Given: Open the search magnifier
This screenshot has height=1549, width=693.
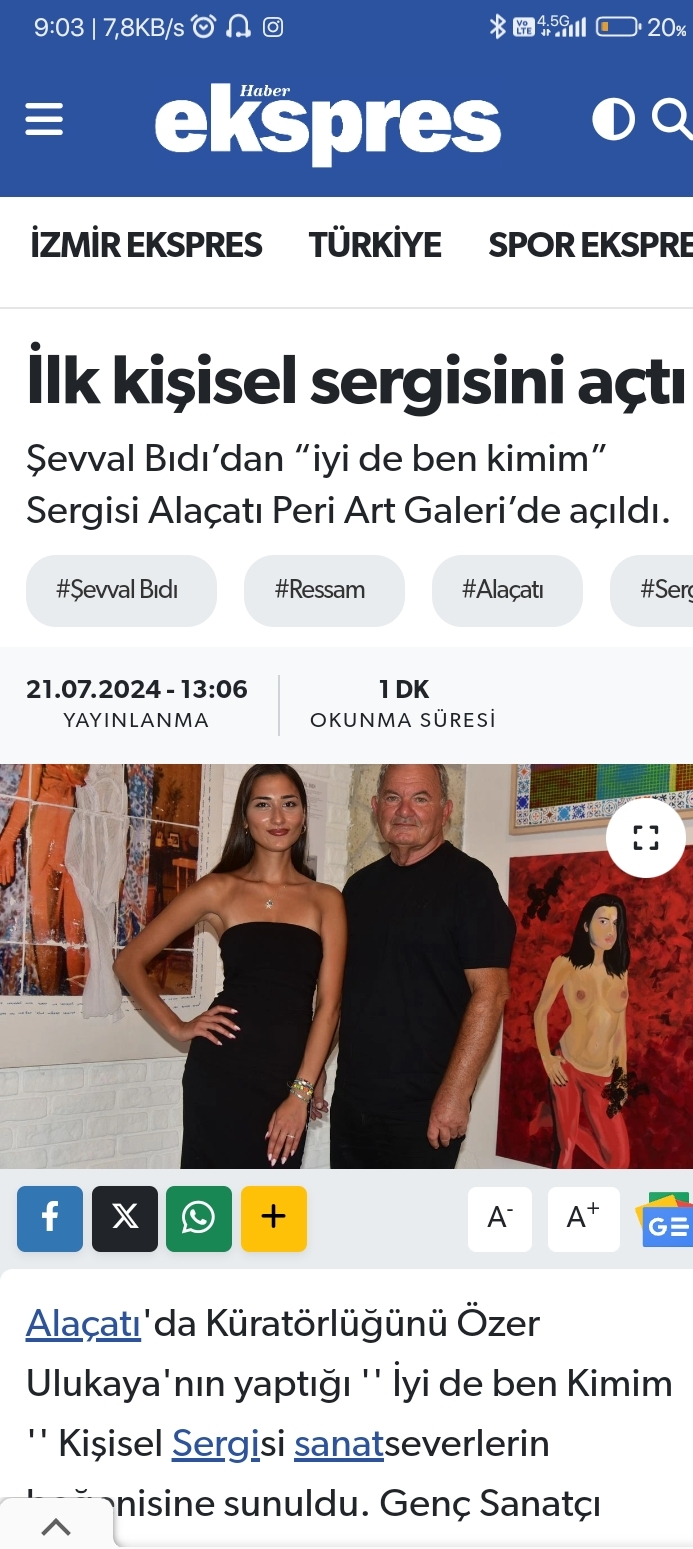Looking at the screenshot, I should (671, 119).
